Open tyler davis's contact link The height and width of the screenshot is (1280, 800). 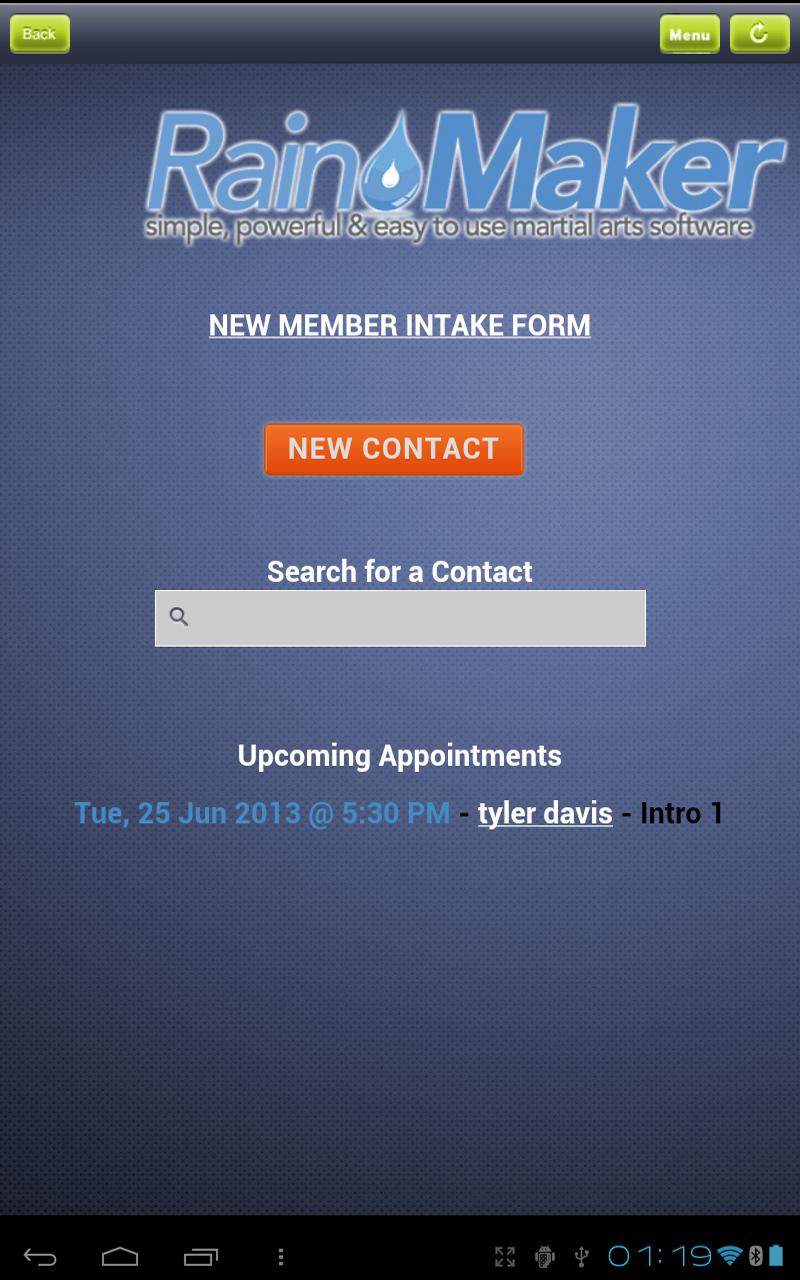[x=545, y=813]
